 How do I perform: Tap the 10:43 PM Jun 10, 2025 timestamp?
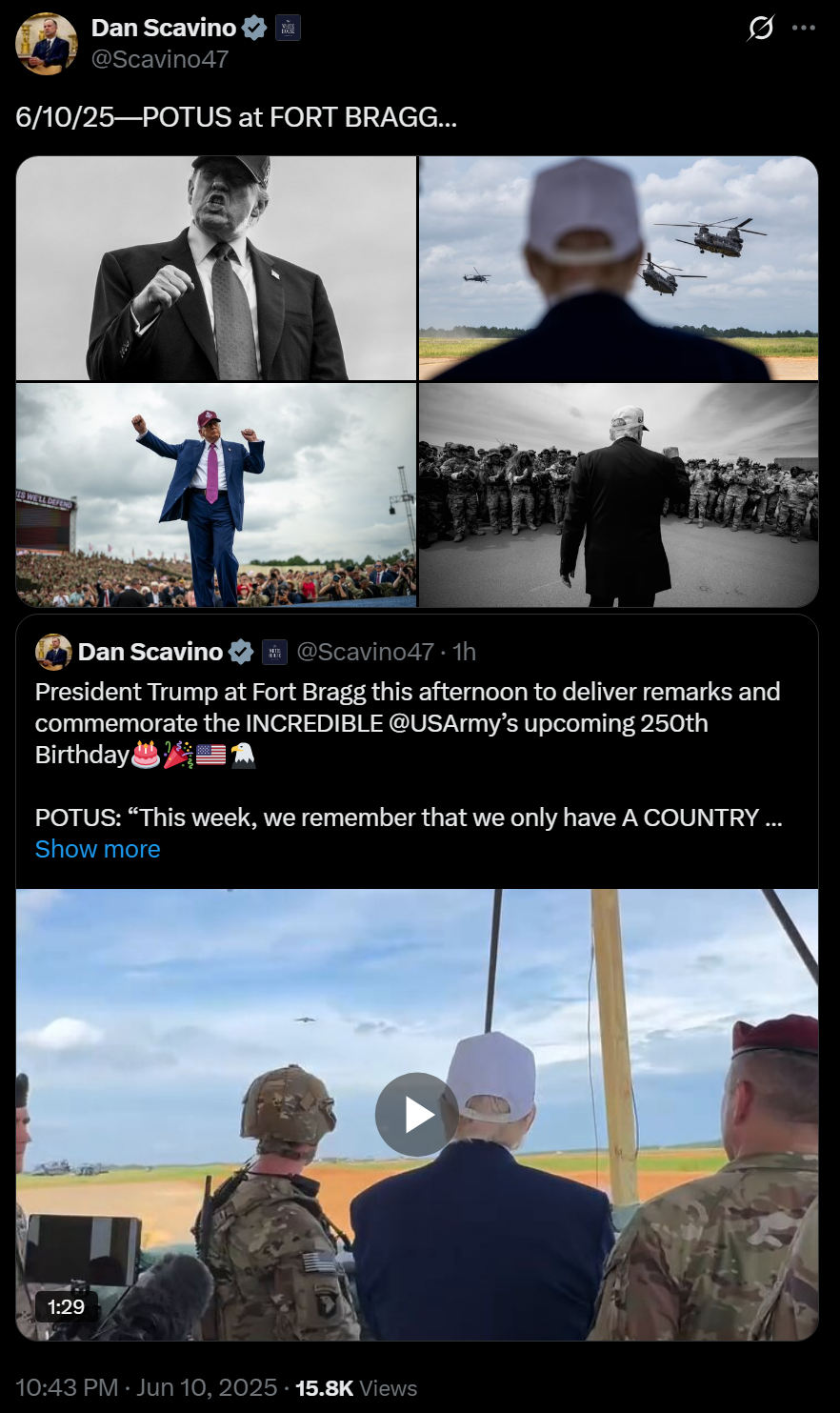147,1388
